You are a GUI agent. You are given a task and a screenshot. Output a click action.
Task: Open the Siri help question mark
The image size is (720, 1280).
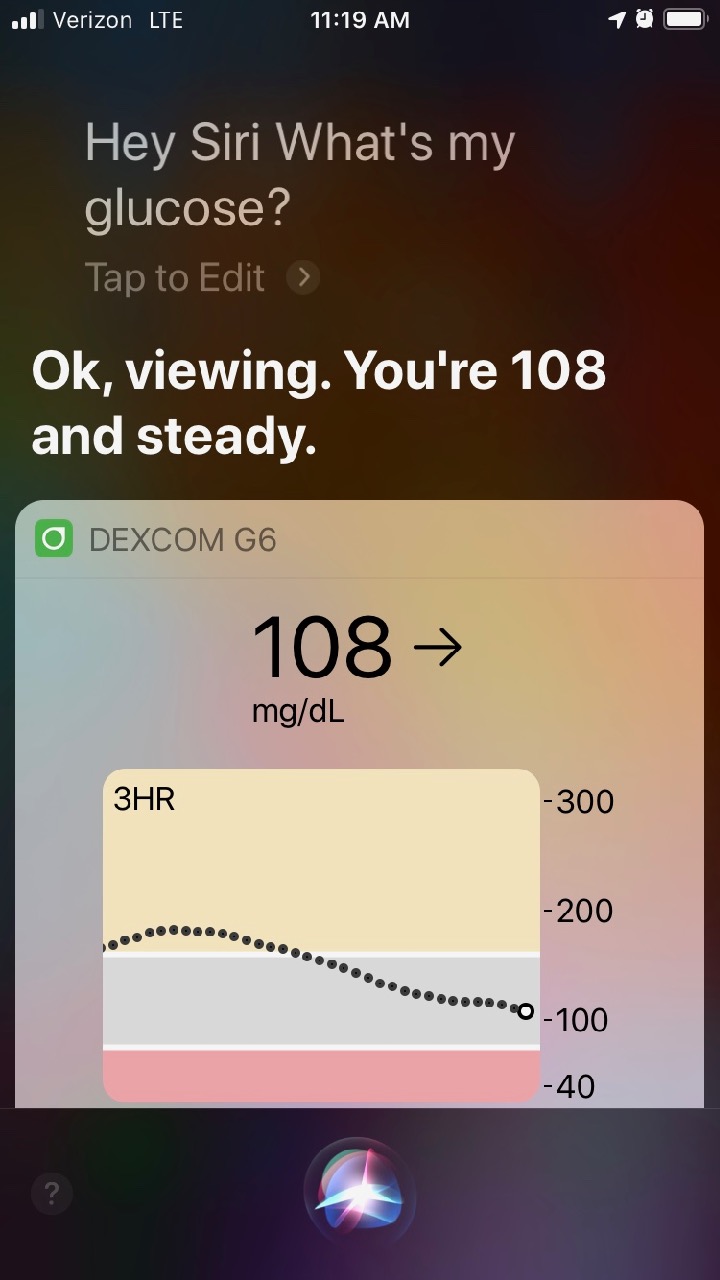[52, 1192]
